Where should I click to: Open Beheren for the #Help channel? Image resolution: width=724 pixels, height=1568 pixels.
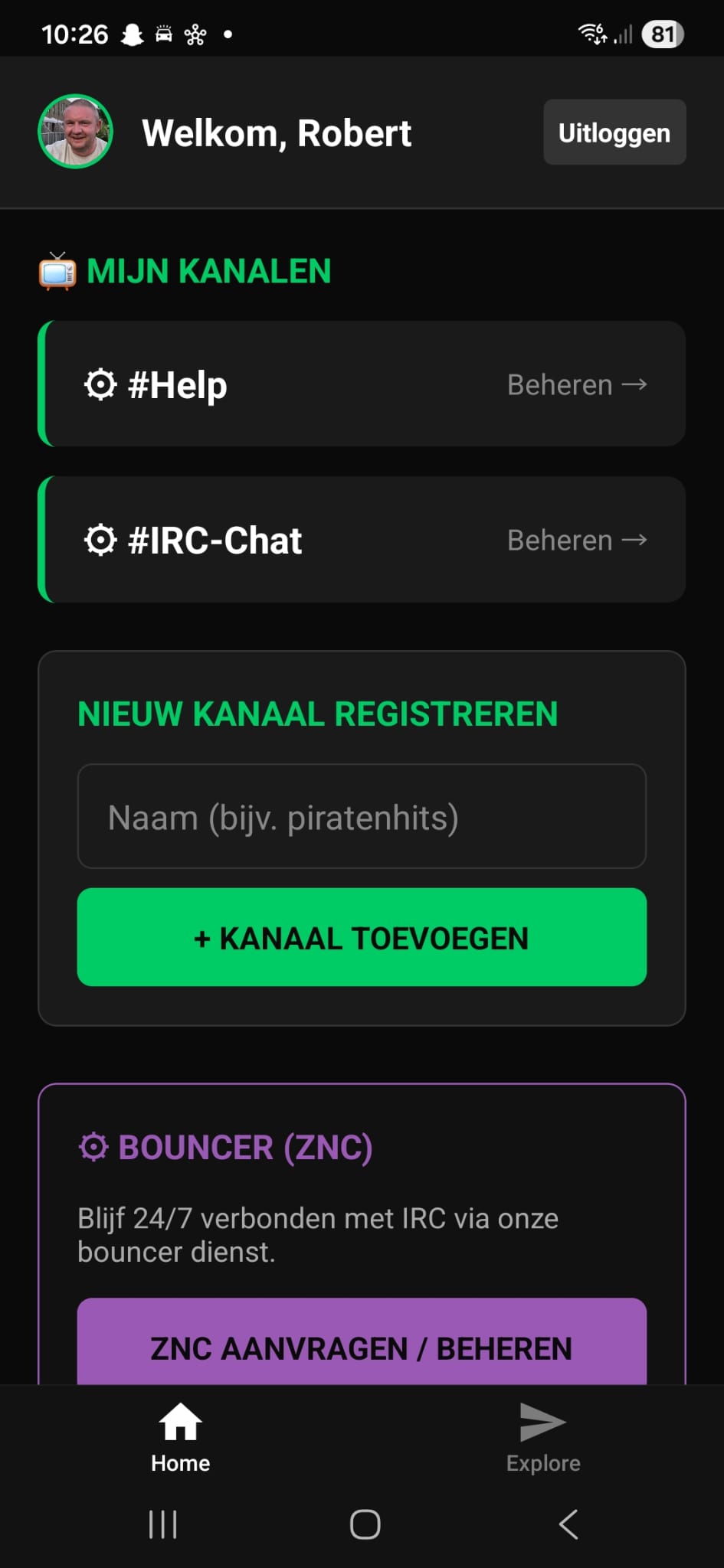(x=576, y=384)
